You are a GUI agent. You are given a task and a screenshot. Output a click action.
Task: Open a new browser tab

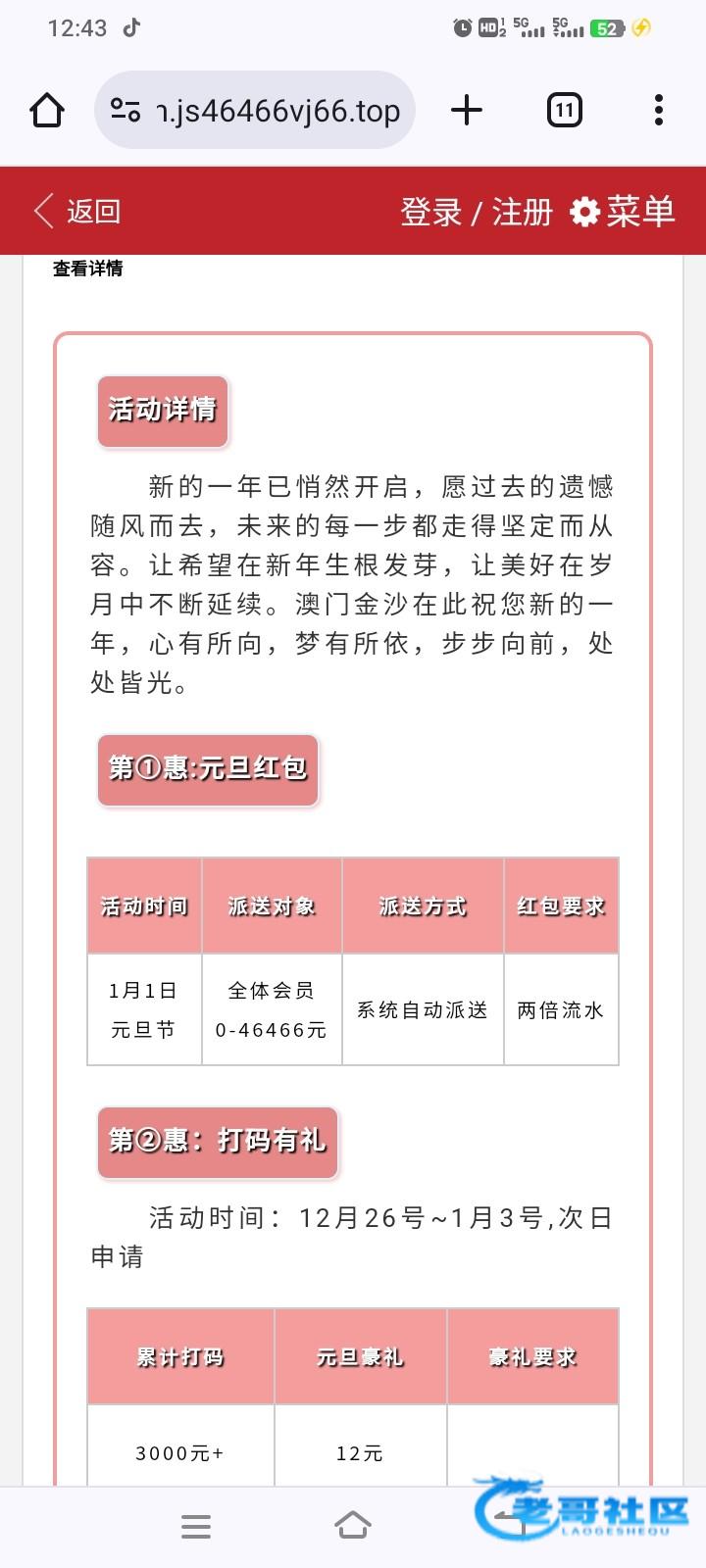click(467, 110)
